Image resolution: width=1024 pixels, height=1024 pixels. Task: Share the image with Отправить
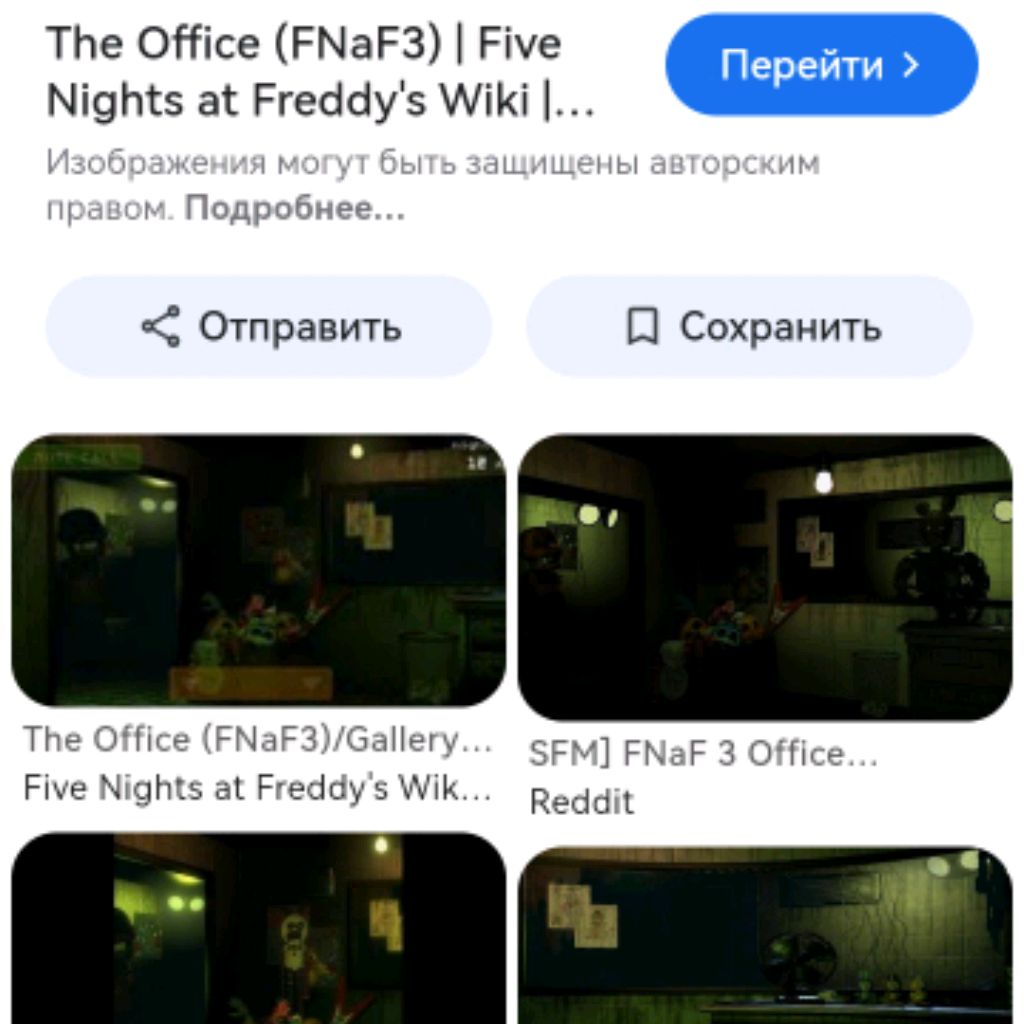coord(269,327)
